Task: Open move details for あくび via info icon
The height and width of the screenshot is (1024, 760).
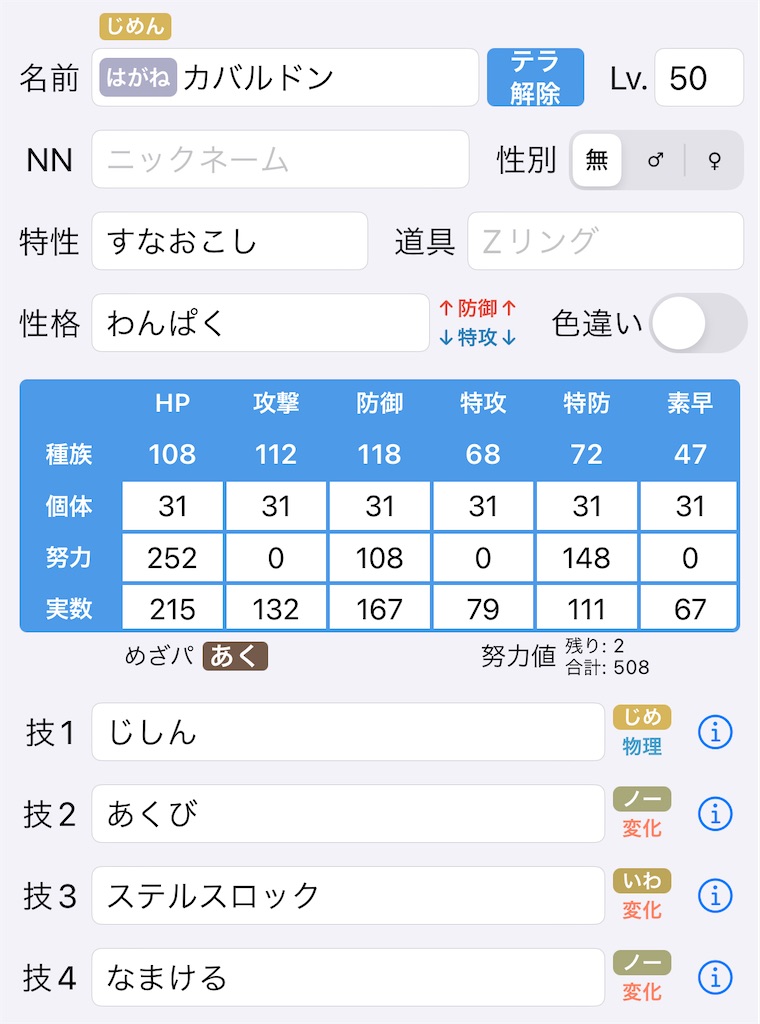Action: pos(714,813)
